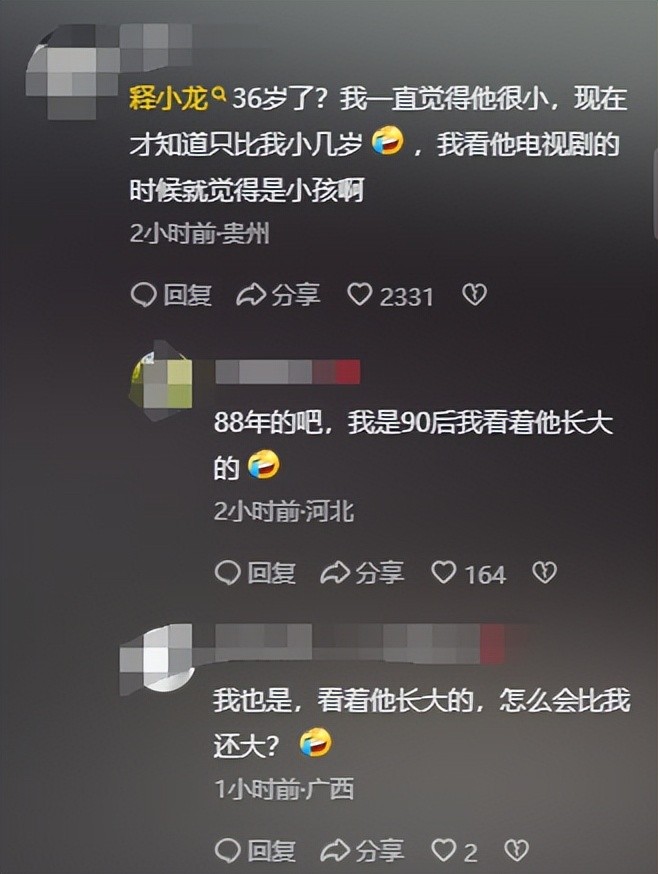Dislike the comment posted from 河北
Image resolution: width=658 pixels, height=874 pixels.
point(543,573)
